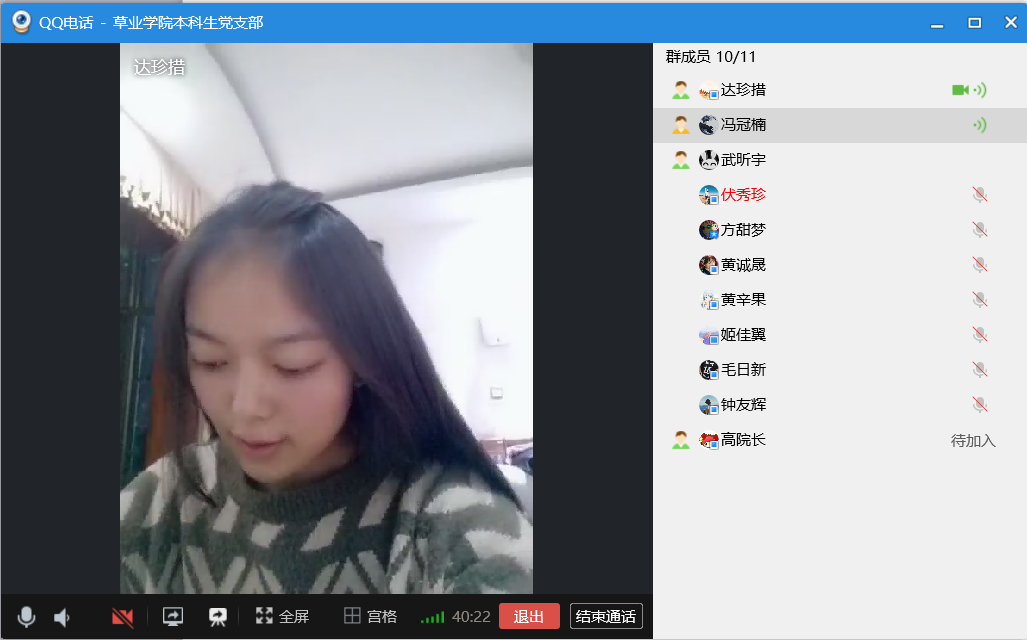This screenshot has height=640, width=1027.
Task: Select member 武昕宇 in the list
Action: click(743, 160)
